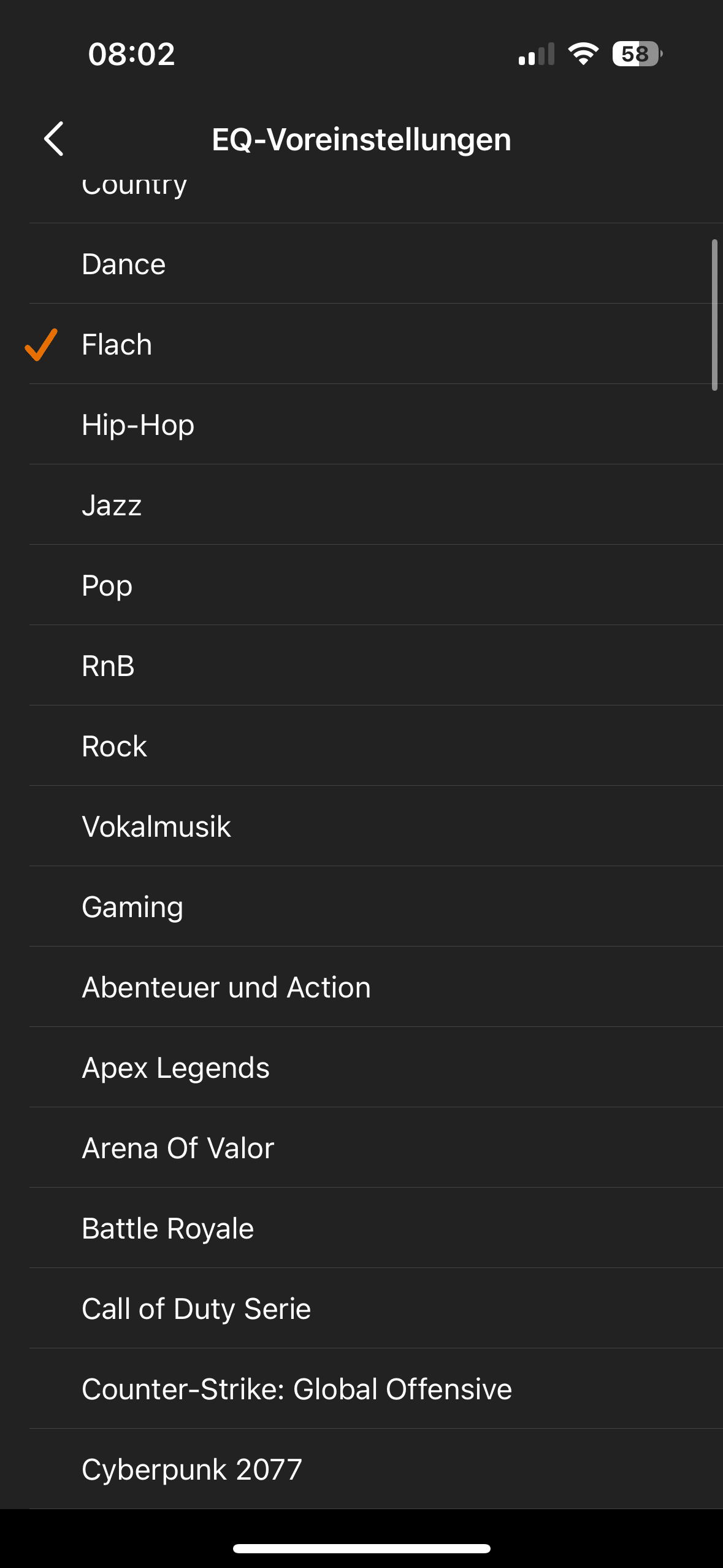Apply the Pop EQ preset
Viewport: 723px width, 1568px height.
click(107, 586)
